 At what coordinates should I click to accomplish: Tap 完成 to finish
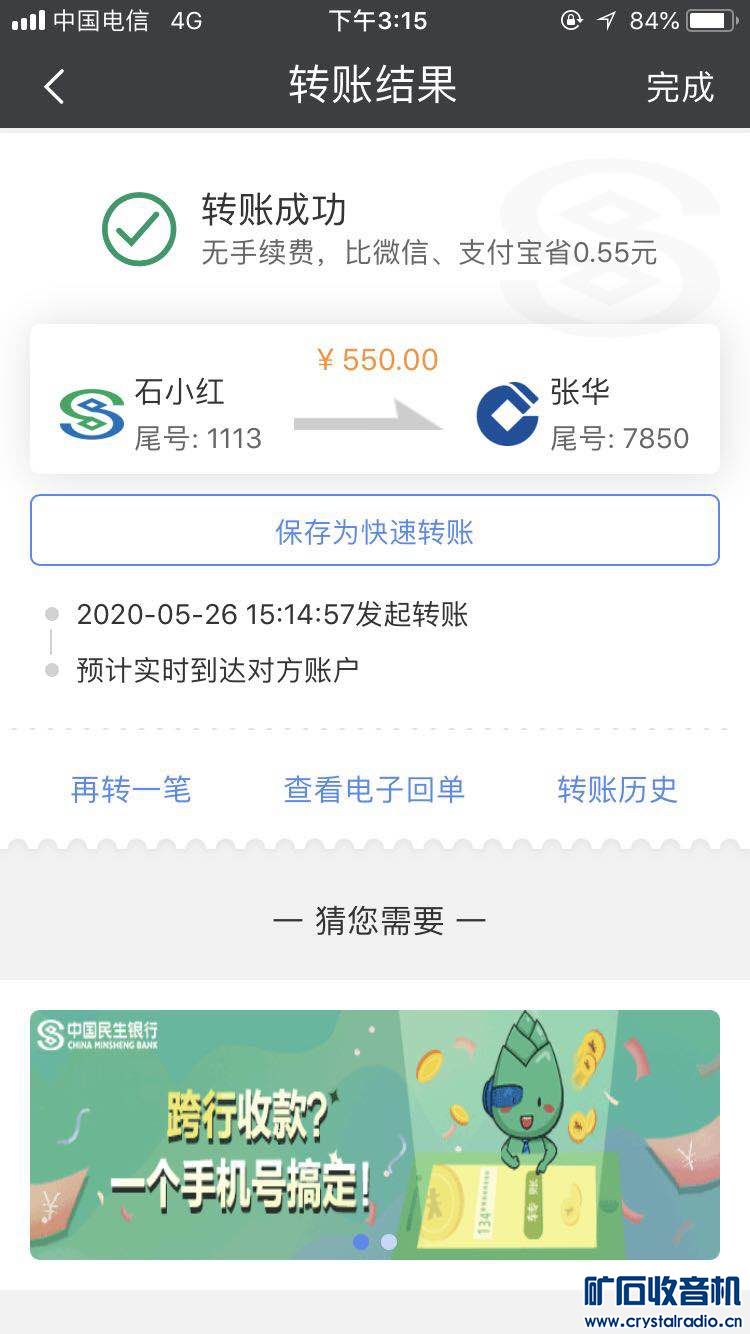click(680, 87)
